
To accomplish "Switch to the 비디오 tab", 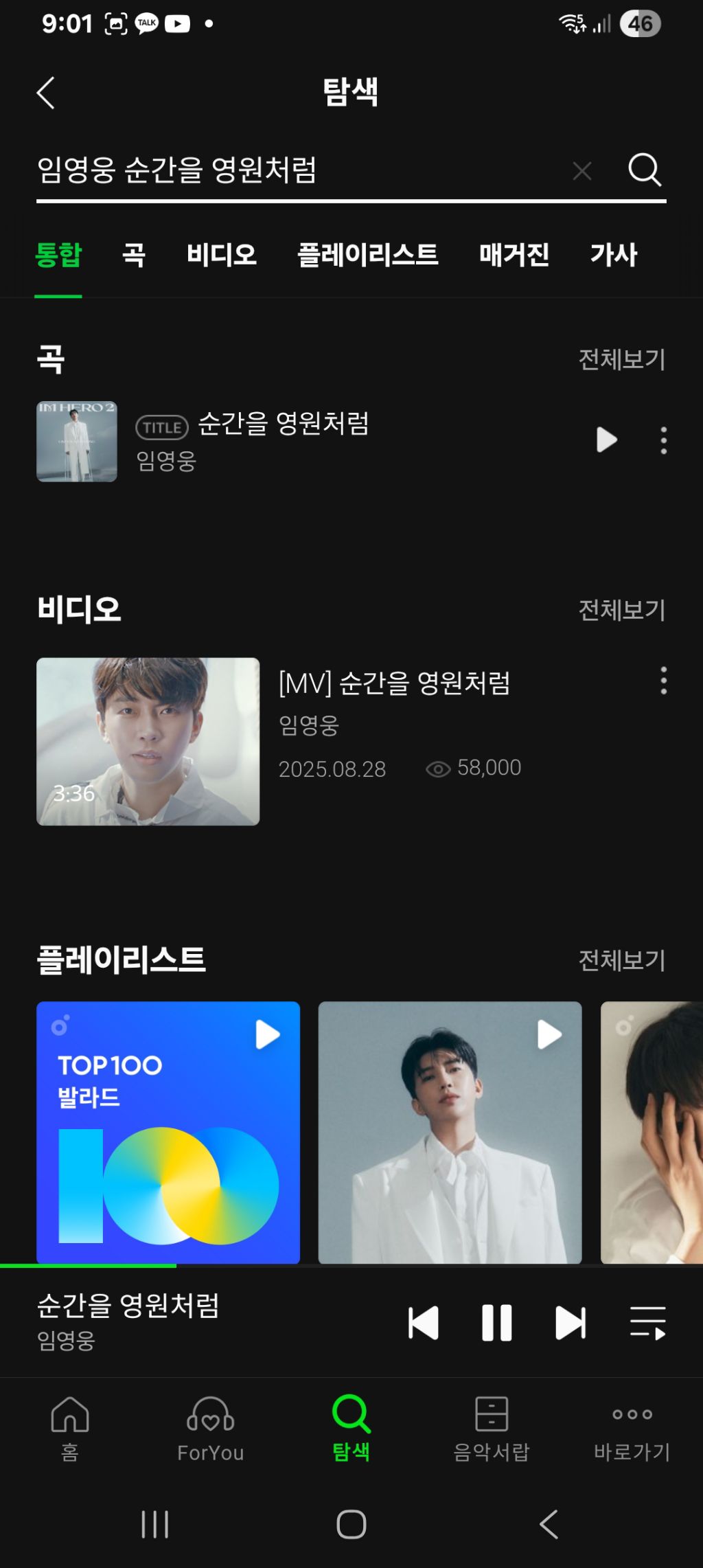I will (x=222, y=255).
